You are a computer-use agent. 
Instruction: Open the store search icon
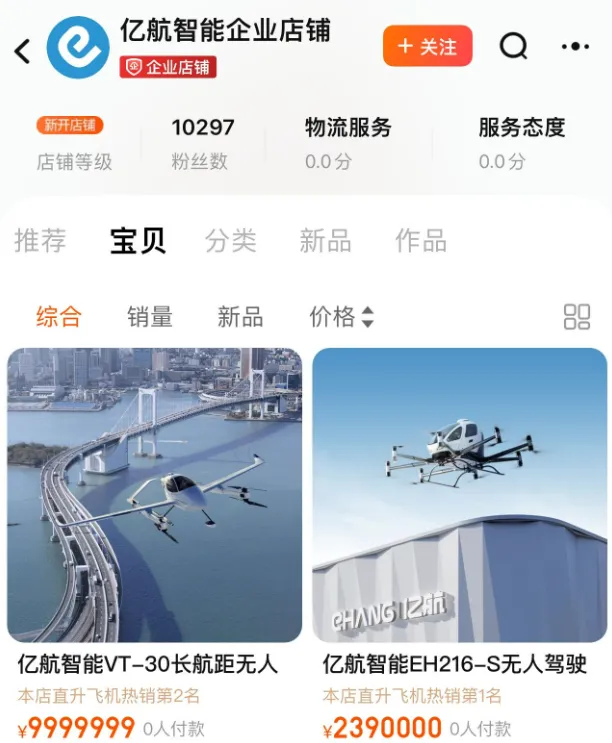513,46
